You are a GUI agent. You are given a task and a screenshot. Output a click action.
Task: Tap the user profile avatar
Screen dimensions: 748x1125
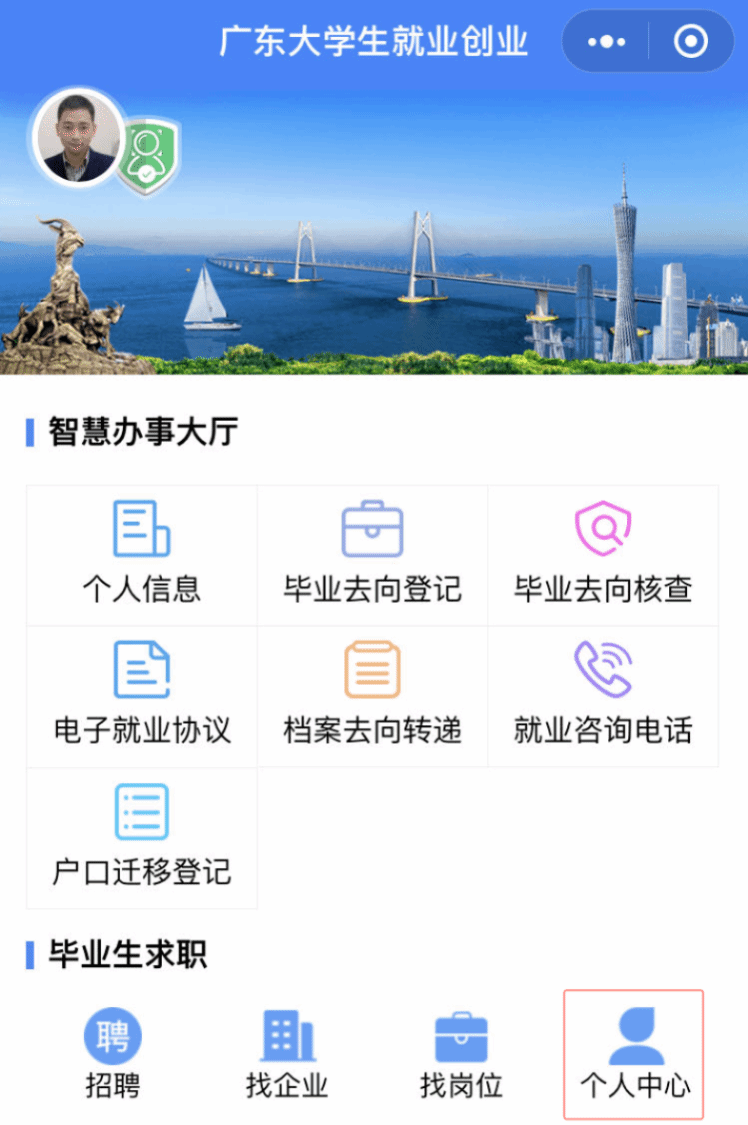pyautogui.click(x=78, y=139)
